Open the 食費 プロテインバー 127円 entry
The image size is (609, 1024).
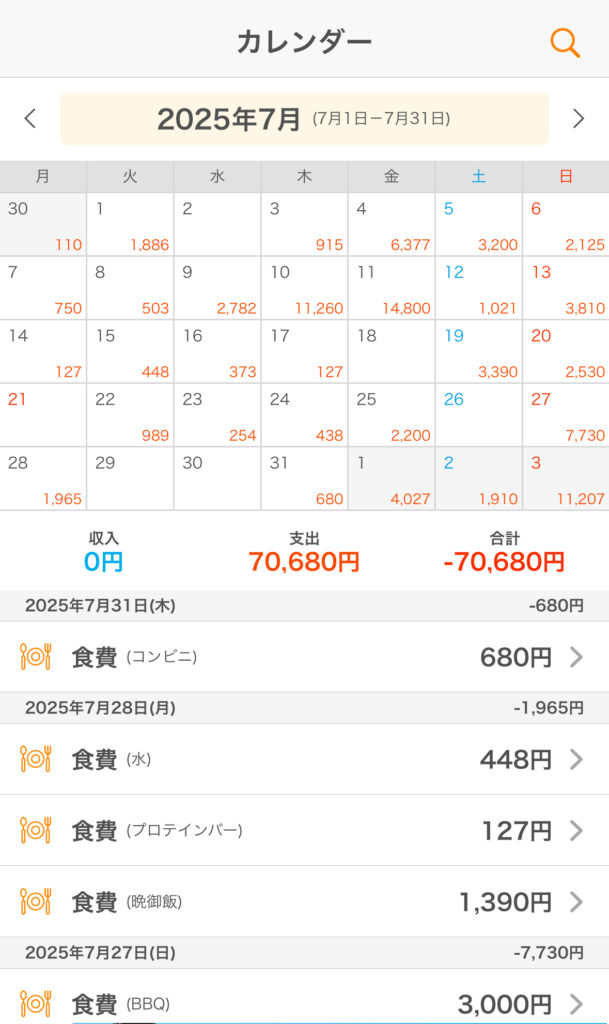304,831
